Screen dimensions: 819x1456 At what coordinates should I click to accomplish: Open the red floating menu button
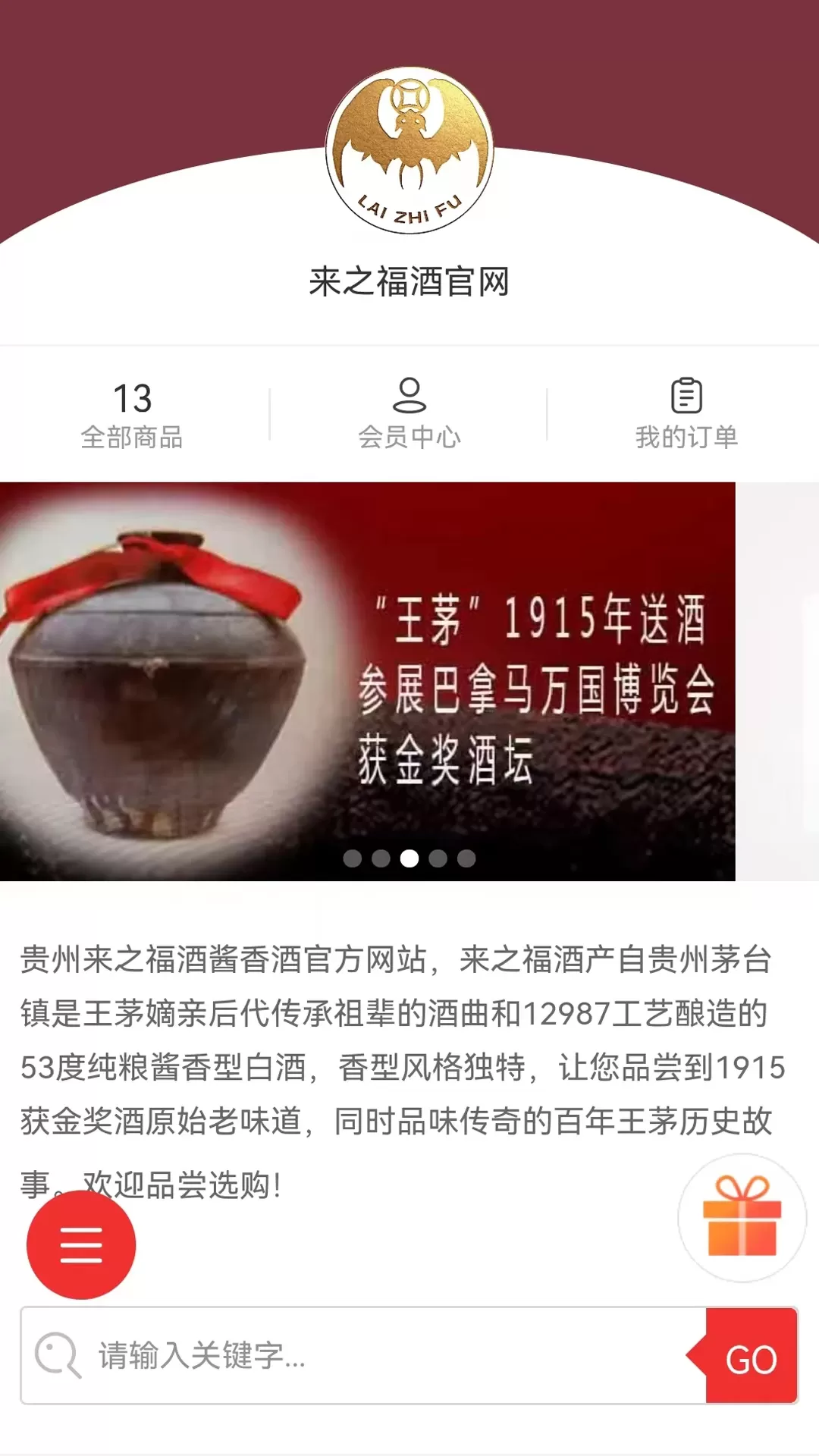click(x=81, y=1244)
